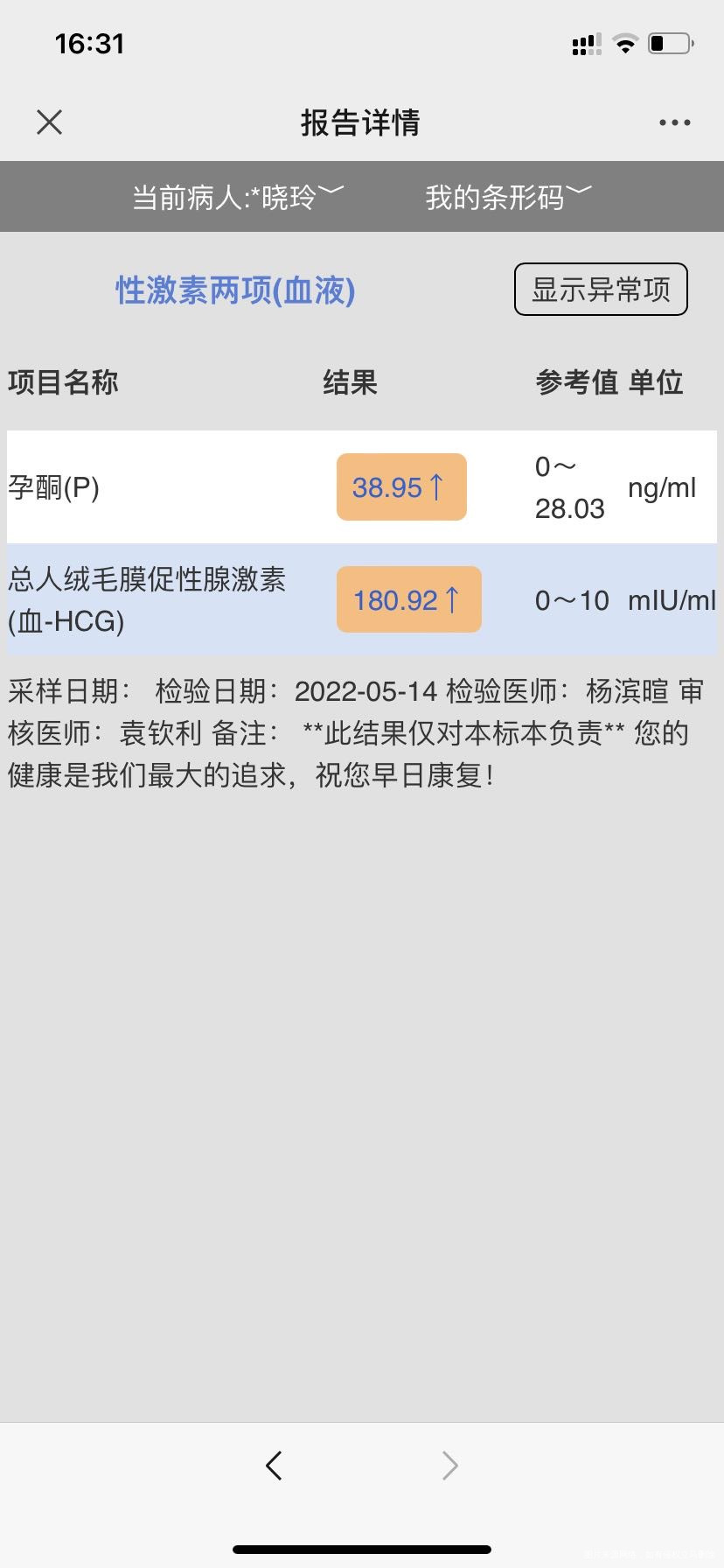The image size is (724, 1568).
Task: Open the more options (...) menu
Action: click(x=673, y=122)
